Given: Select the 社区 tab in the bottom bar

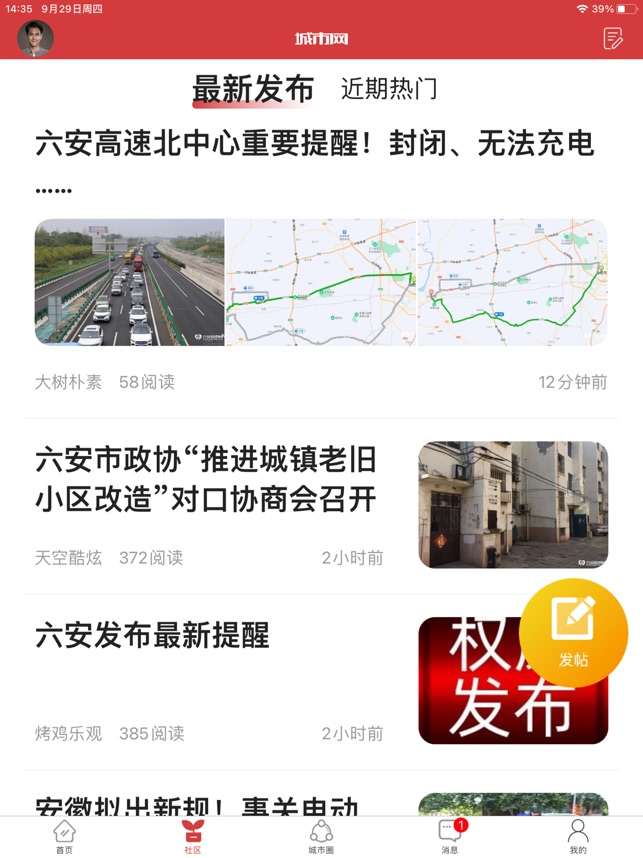Looking at the screenshot, I should tap(192, 836).
